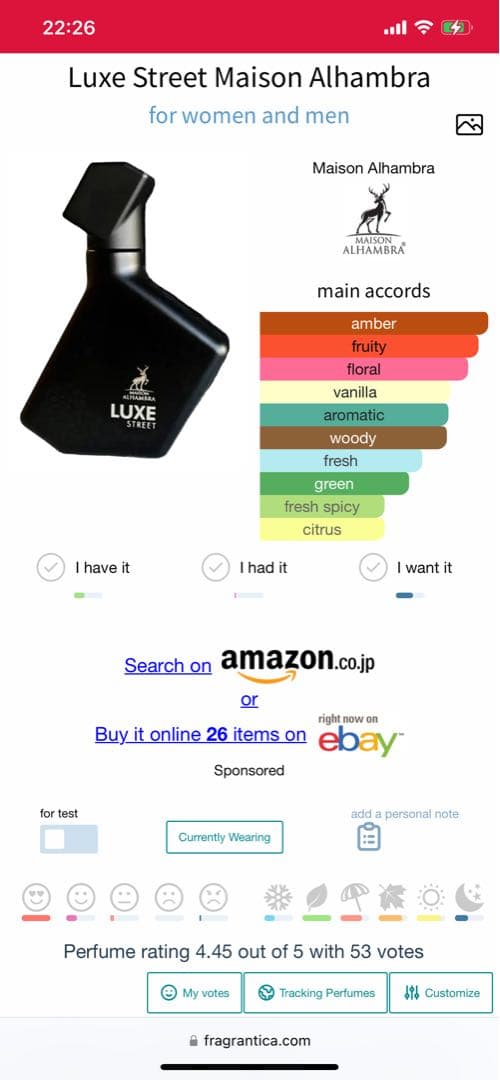Viewport: 500px width, 1080px height.
Task: Add a personal note
Action: 369,836
